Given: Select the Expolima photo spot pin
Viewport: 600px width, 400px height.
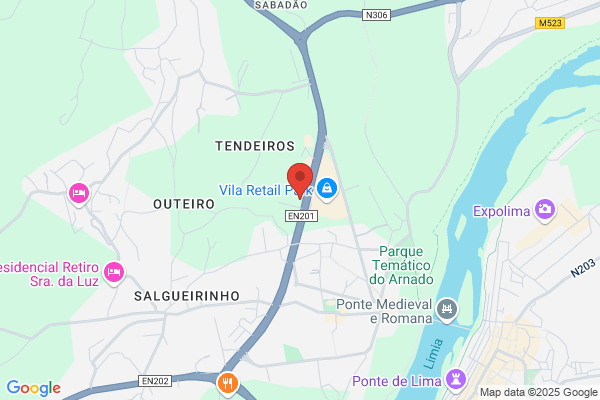Looking at the screenshot, I should coord(545,210).
